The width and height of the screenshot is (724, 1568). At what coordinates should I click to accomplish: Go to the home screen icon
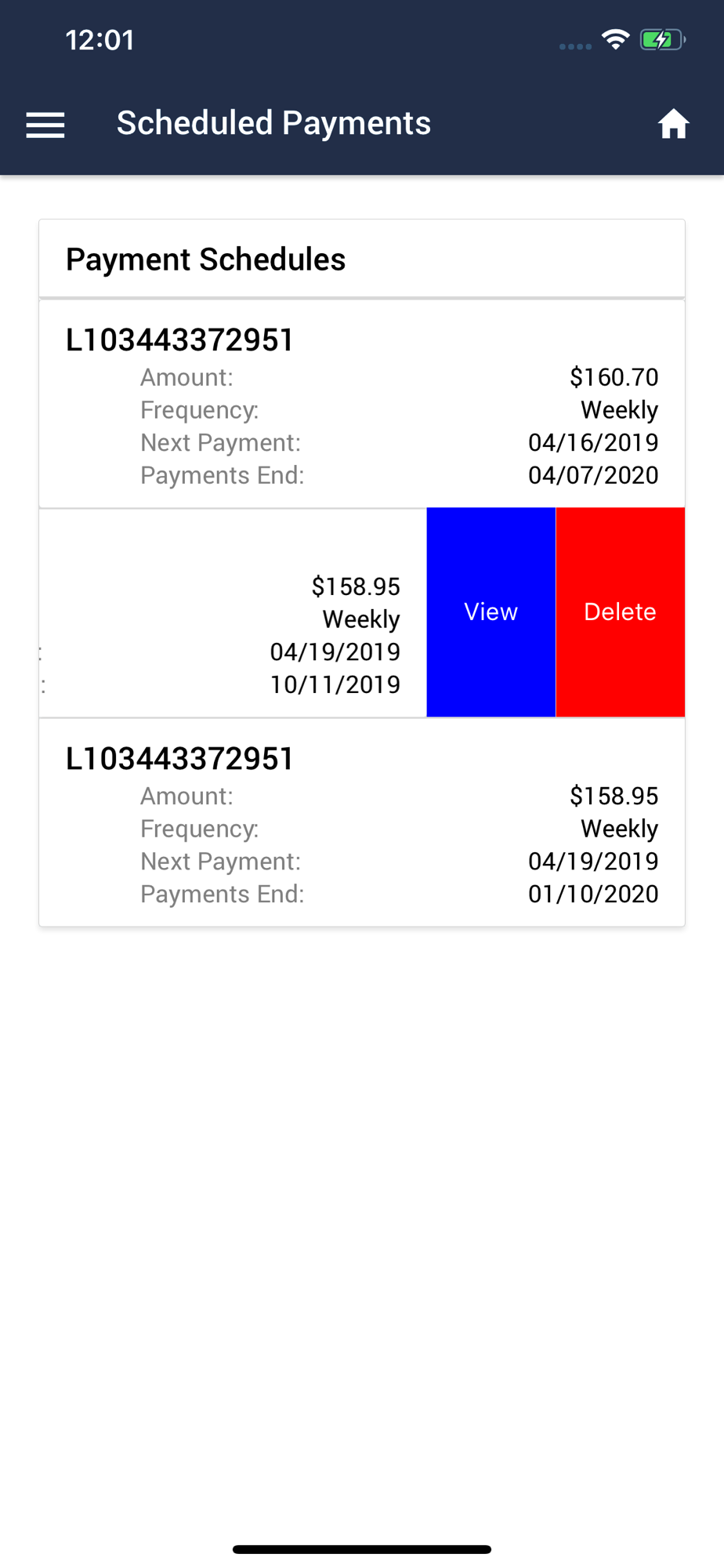point(673,124)
